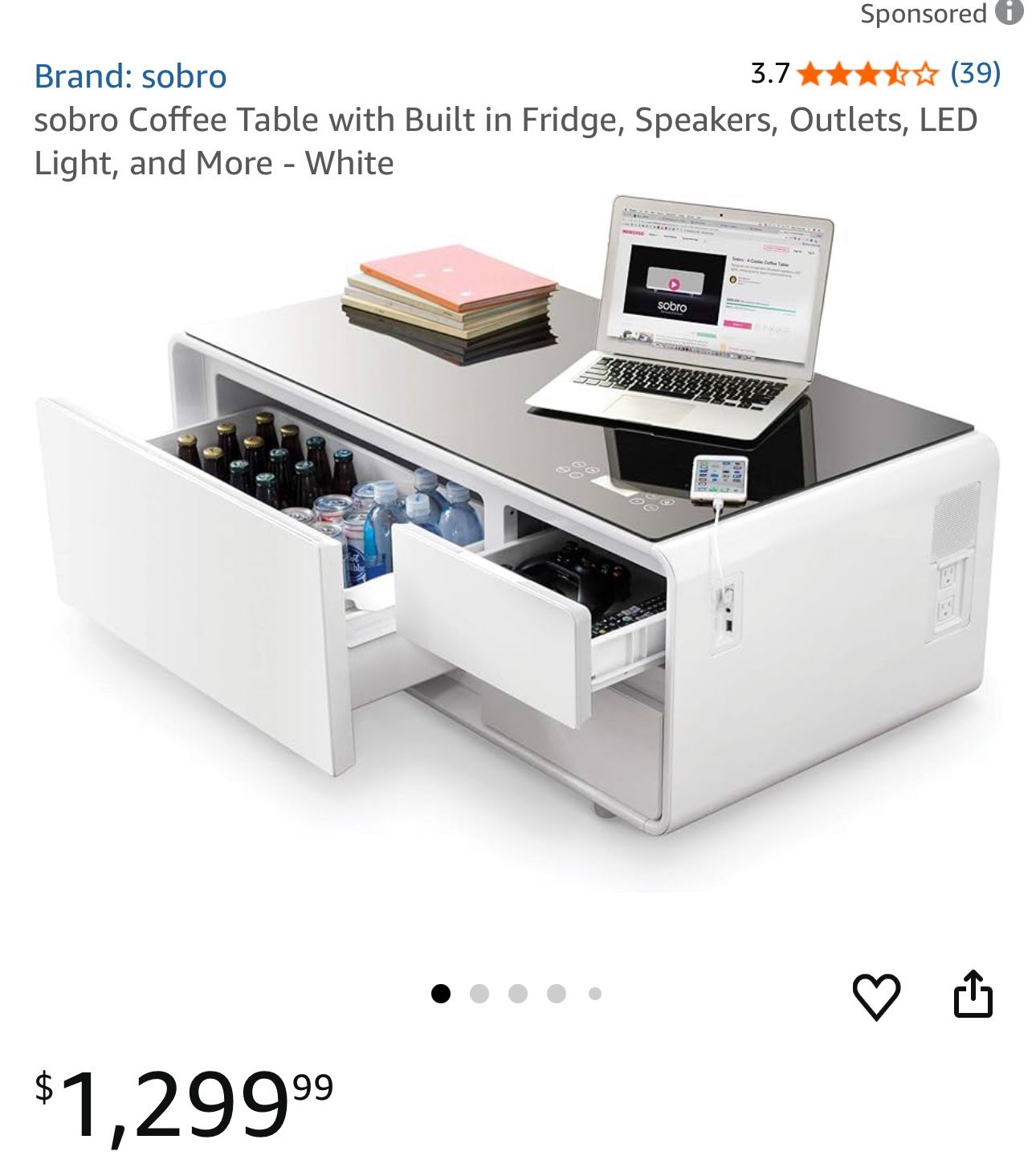Image resolution: width=1036 pixels, height=1168 pixels.
Task: Select the fourth carousel dot
Action: 557,994
